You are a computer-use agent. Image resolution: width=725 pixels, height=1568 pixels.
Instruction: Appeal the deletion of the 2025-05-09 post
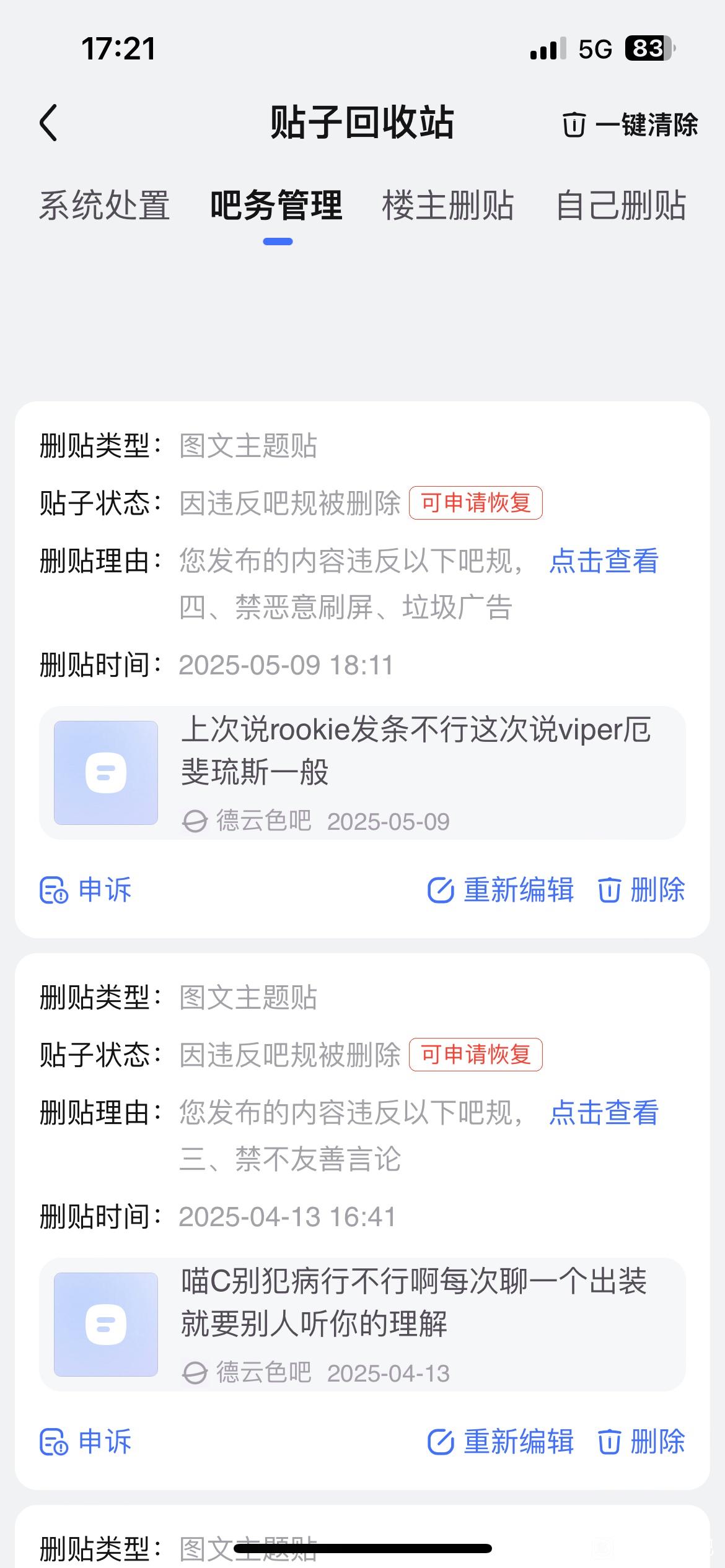[x=86, y=890]
